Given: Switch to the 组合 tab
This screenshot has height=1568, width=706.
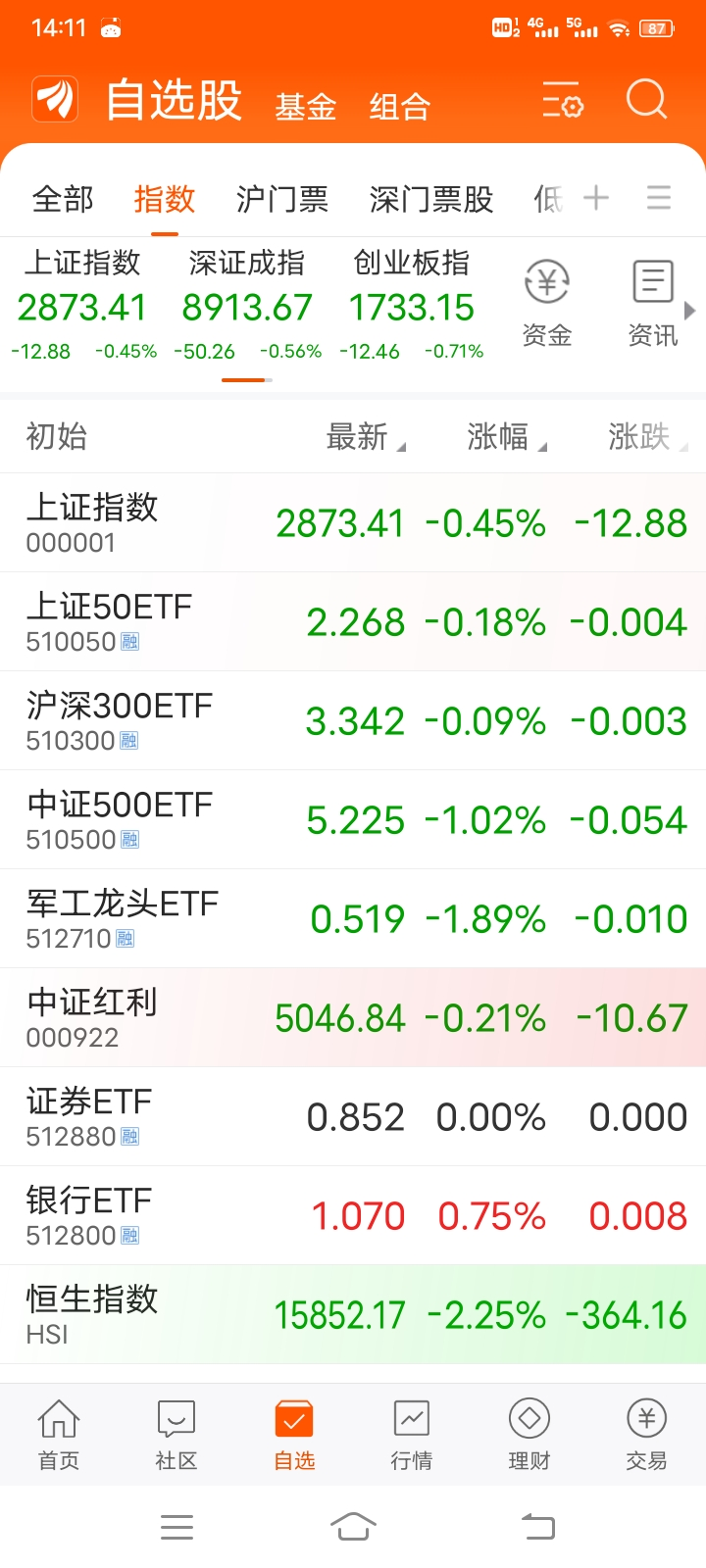Looking at the screenshot, I should (x=399, y=106).
